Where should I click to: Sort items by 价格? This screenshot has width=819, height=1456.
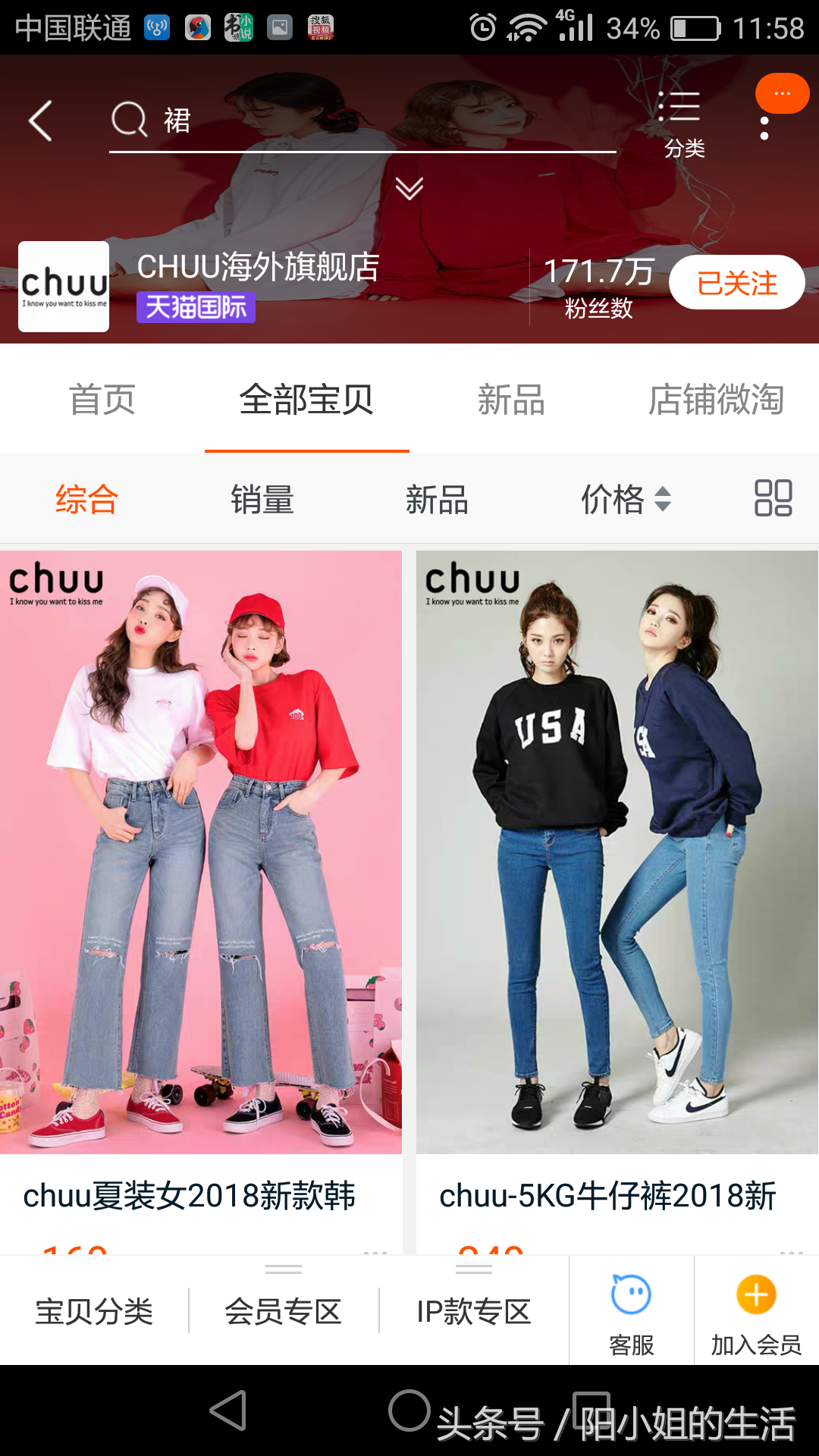pos(625,500)
